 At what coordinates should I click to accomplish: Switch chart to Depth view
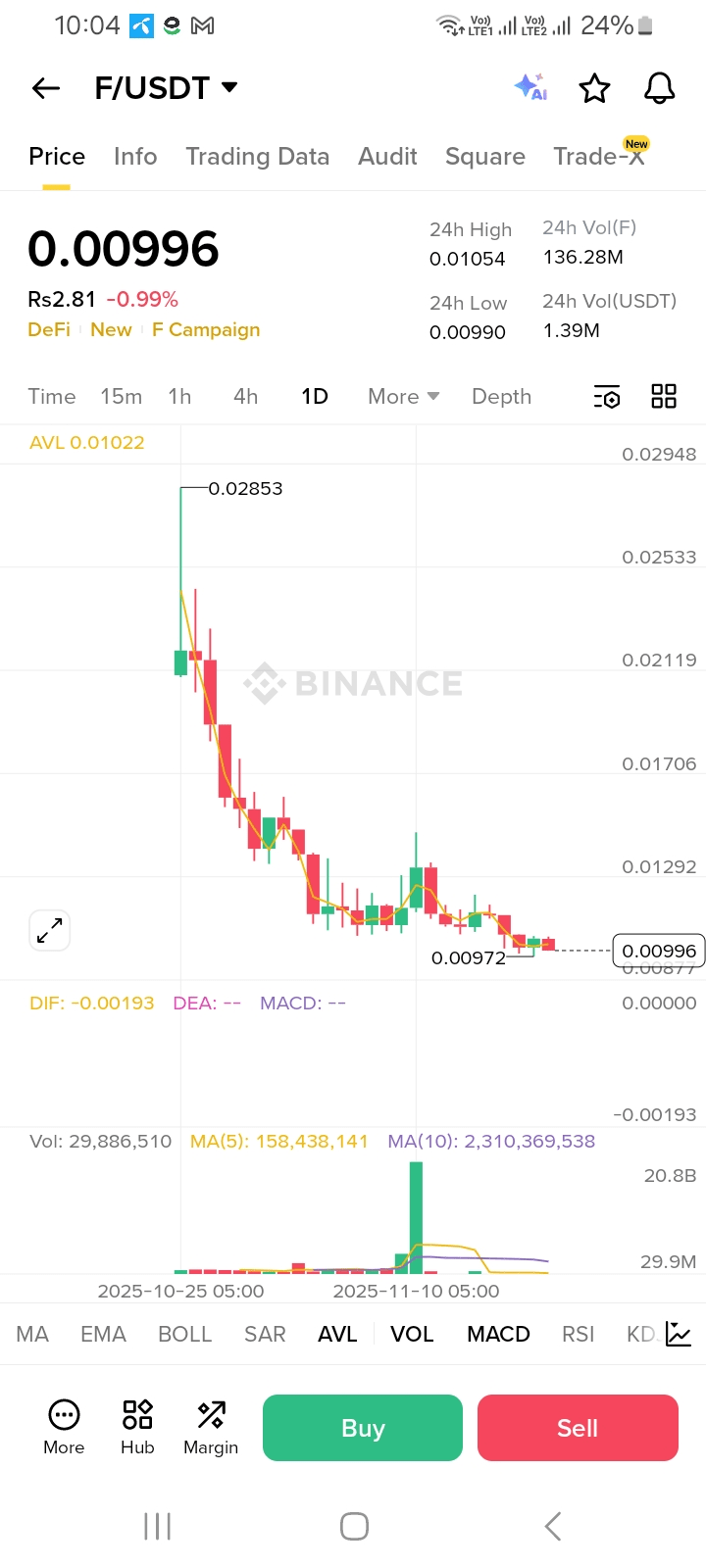pyautogui.click(x=501, y=397)
